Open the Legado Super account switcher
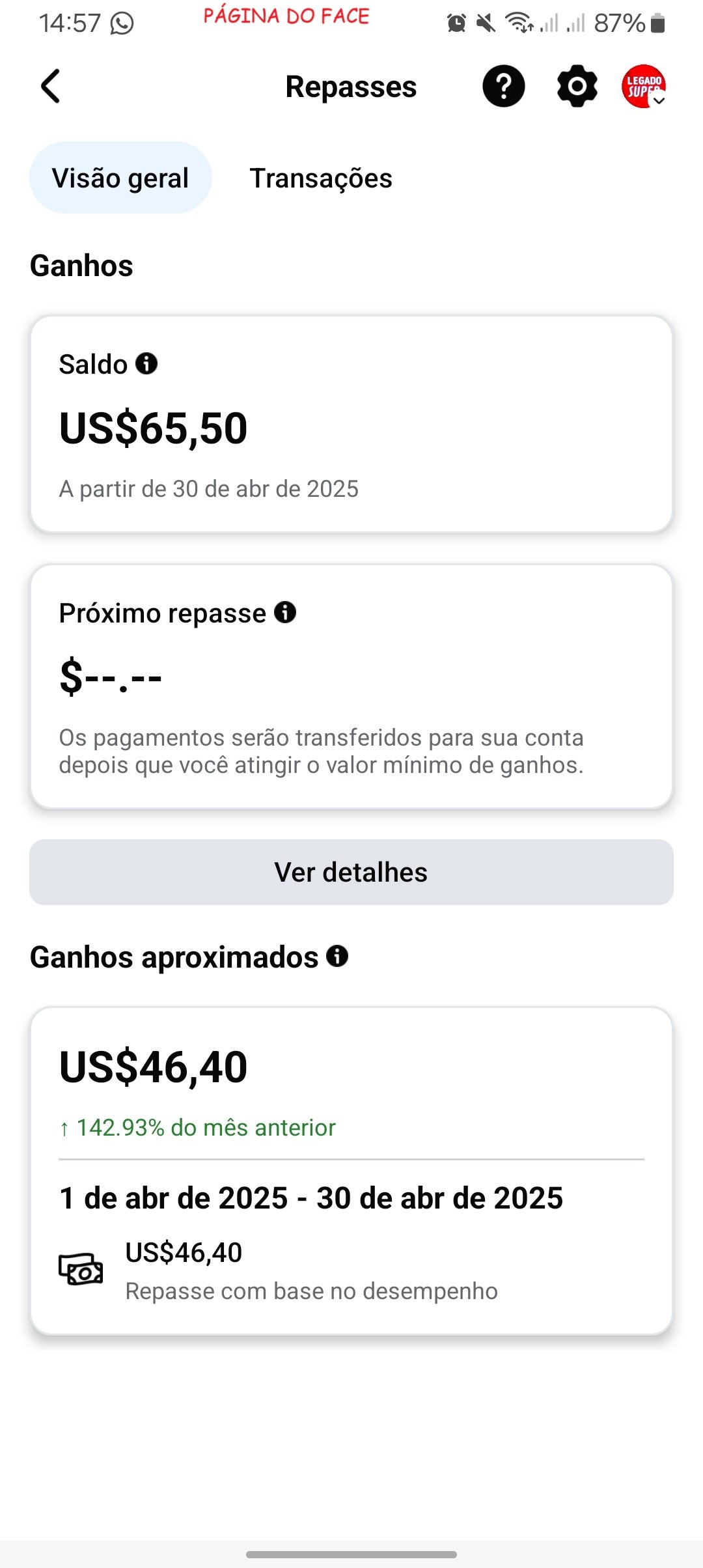 [644, 86]
